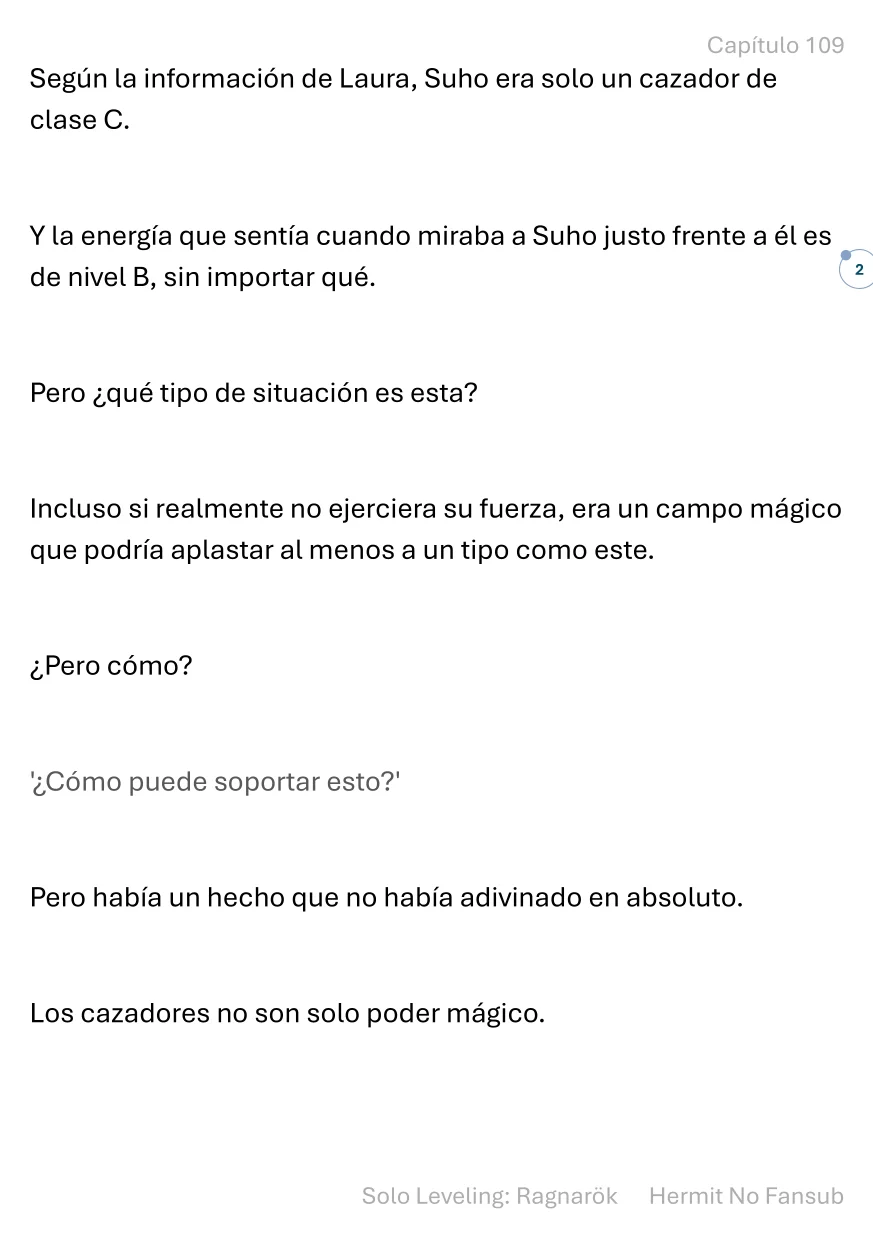873x1240 pixels.
Task: Open the comment bubble showing 2
Action: coord(858,270)
